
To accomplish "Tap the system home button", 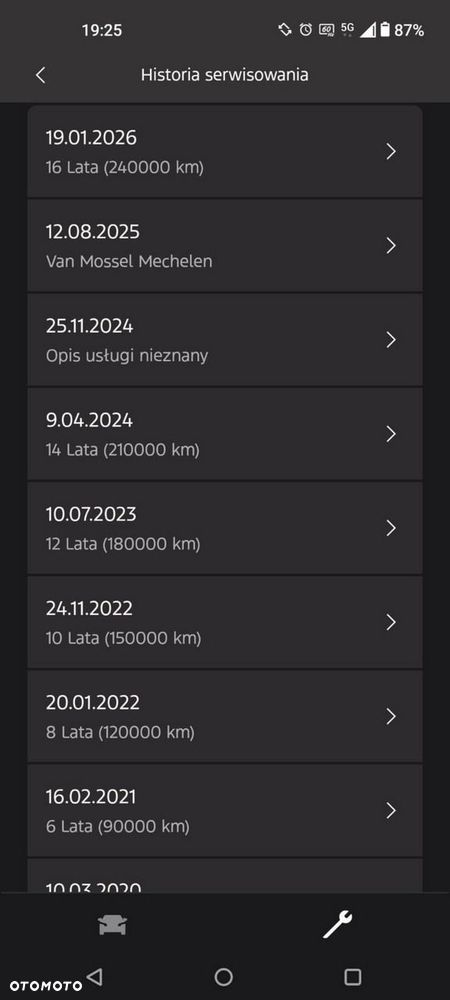I will (x=224, y=977).
